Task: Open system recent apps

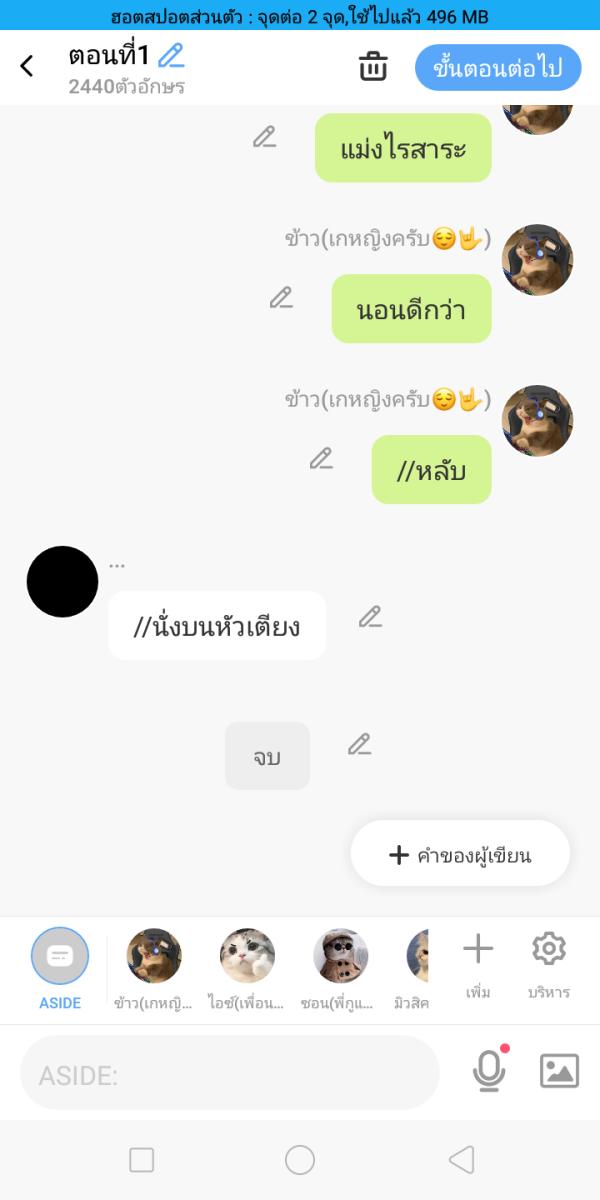Action: (x=142, y=1160)
